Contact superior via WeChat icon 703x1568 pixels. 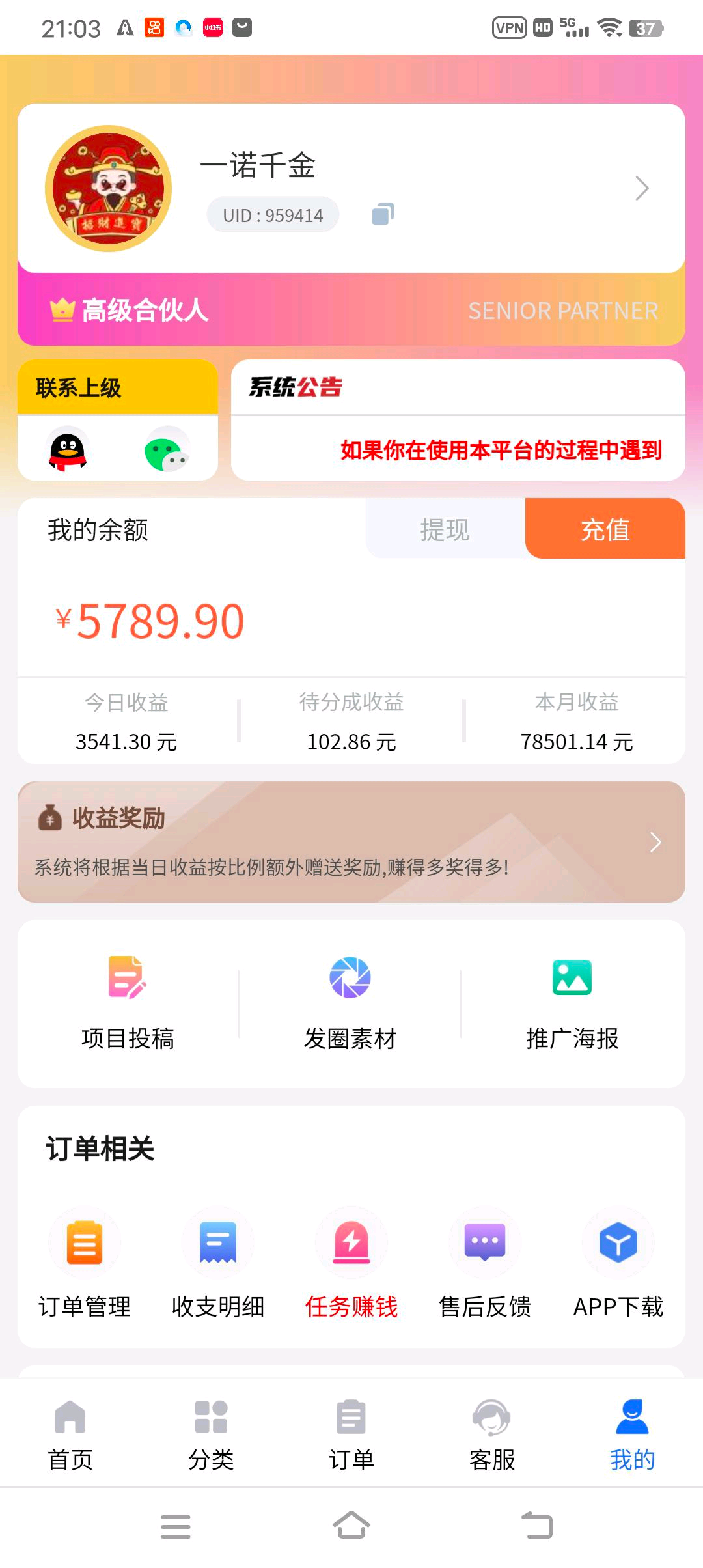[x=167, y=449]
